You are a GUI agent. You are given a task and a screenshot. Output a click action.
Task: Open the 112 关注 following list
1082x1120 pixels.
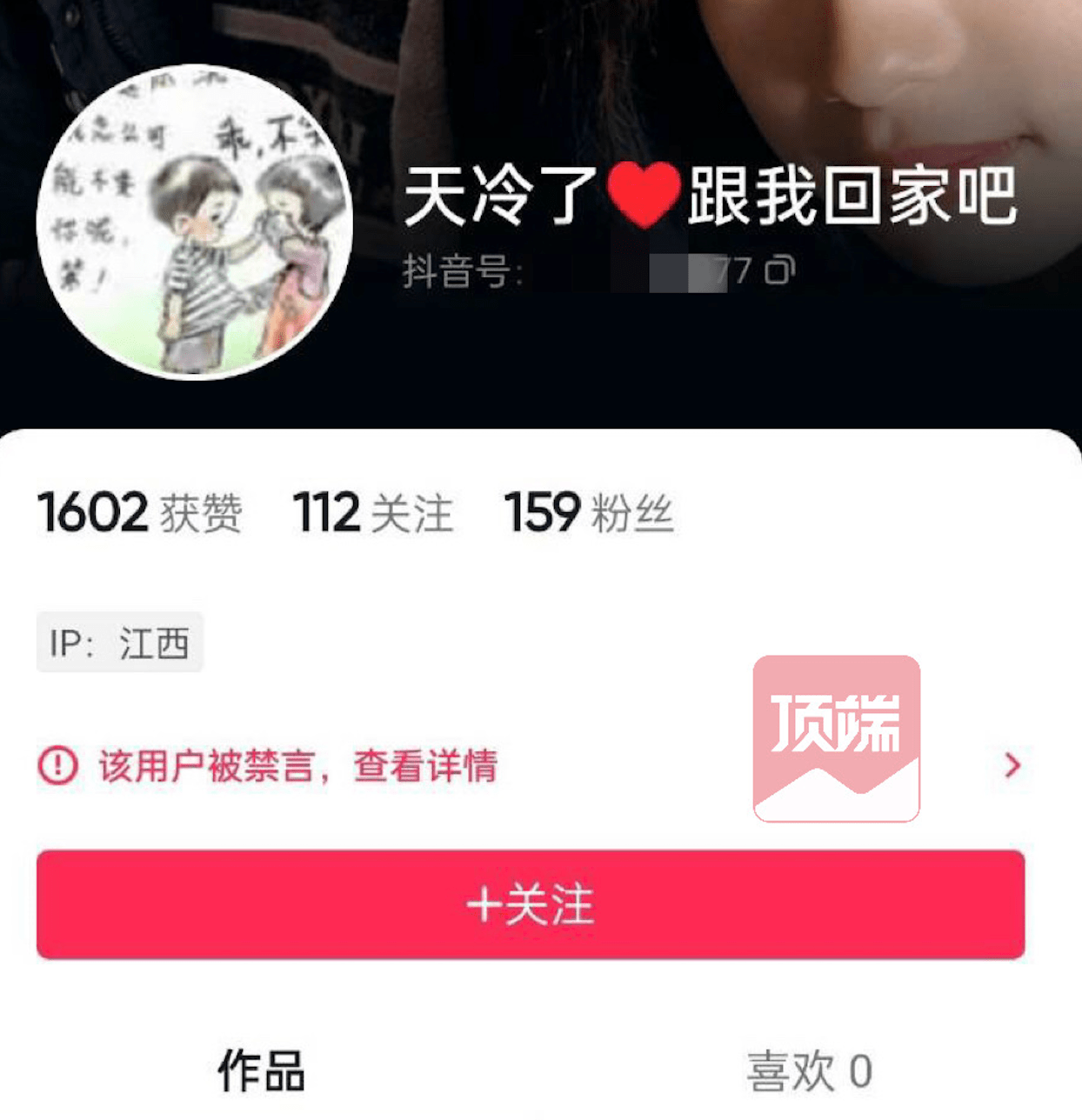point(373,512)
